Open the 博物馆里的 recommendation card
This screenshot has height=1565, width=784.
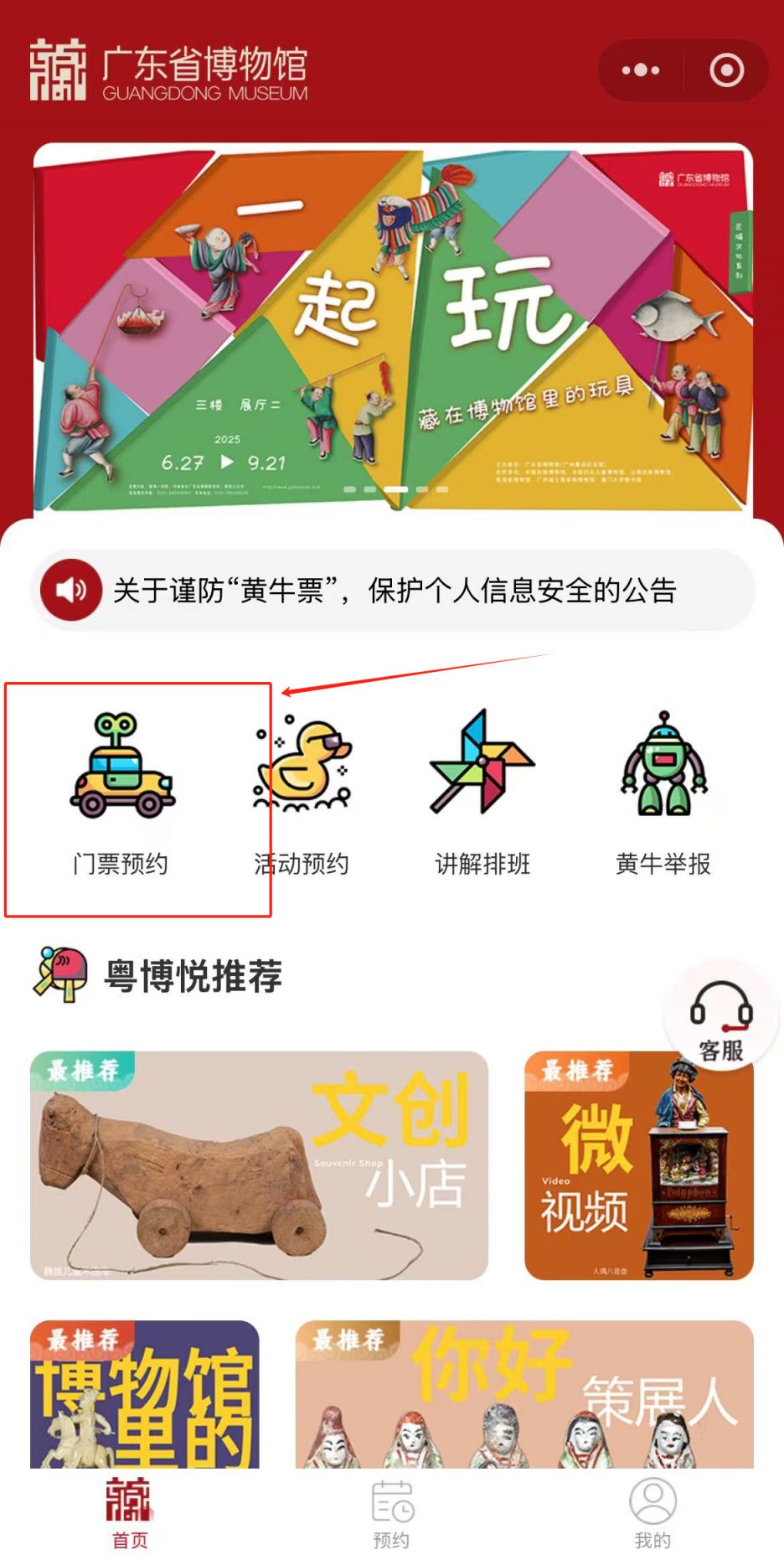[x=145, y=1394]
